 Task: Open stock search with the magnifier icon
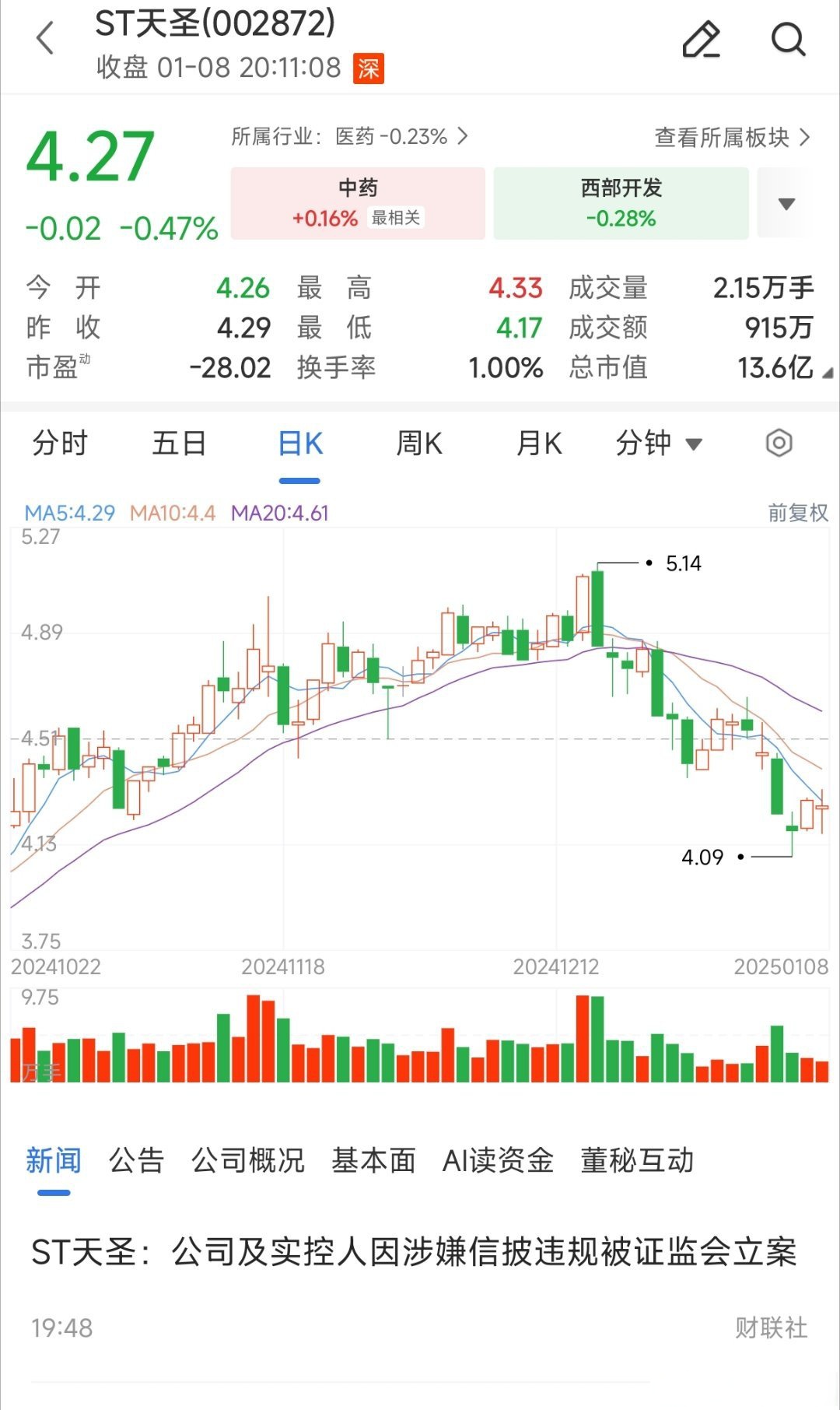tap(789, 39)
